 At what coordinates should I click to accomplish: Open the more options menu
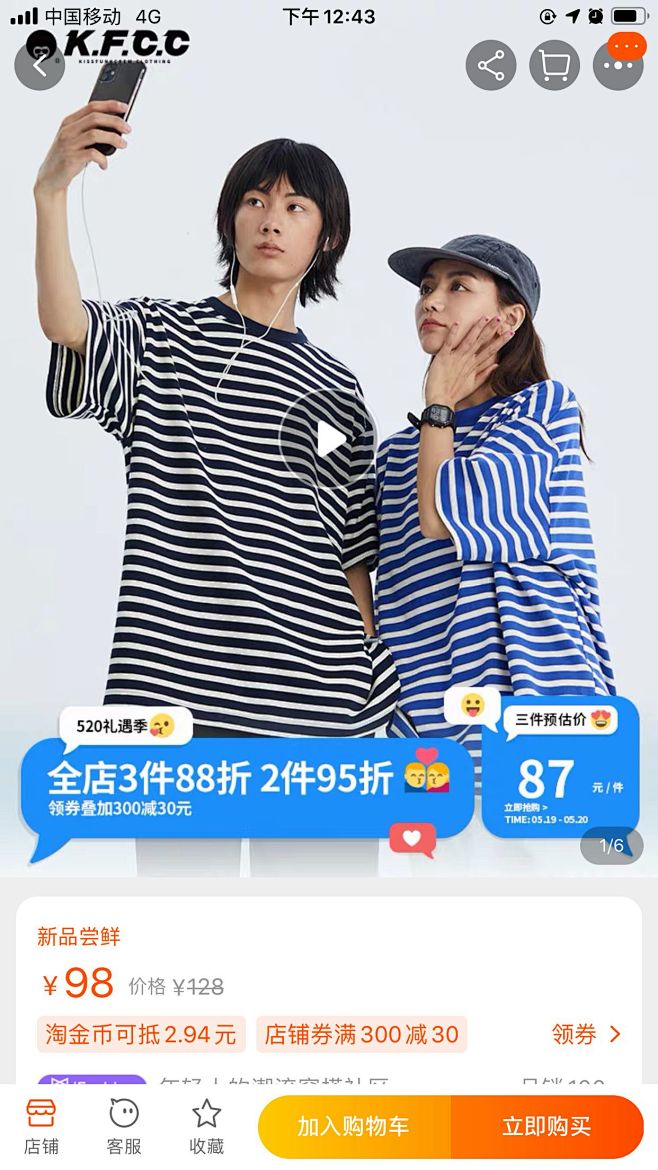pyautogui.click(x=618, y=66)
